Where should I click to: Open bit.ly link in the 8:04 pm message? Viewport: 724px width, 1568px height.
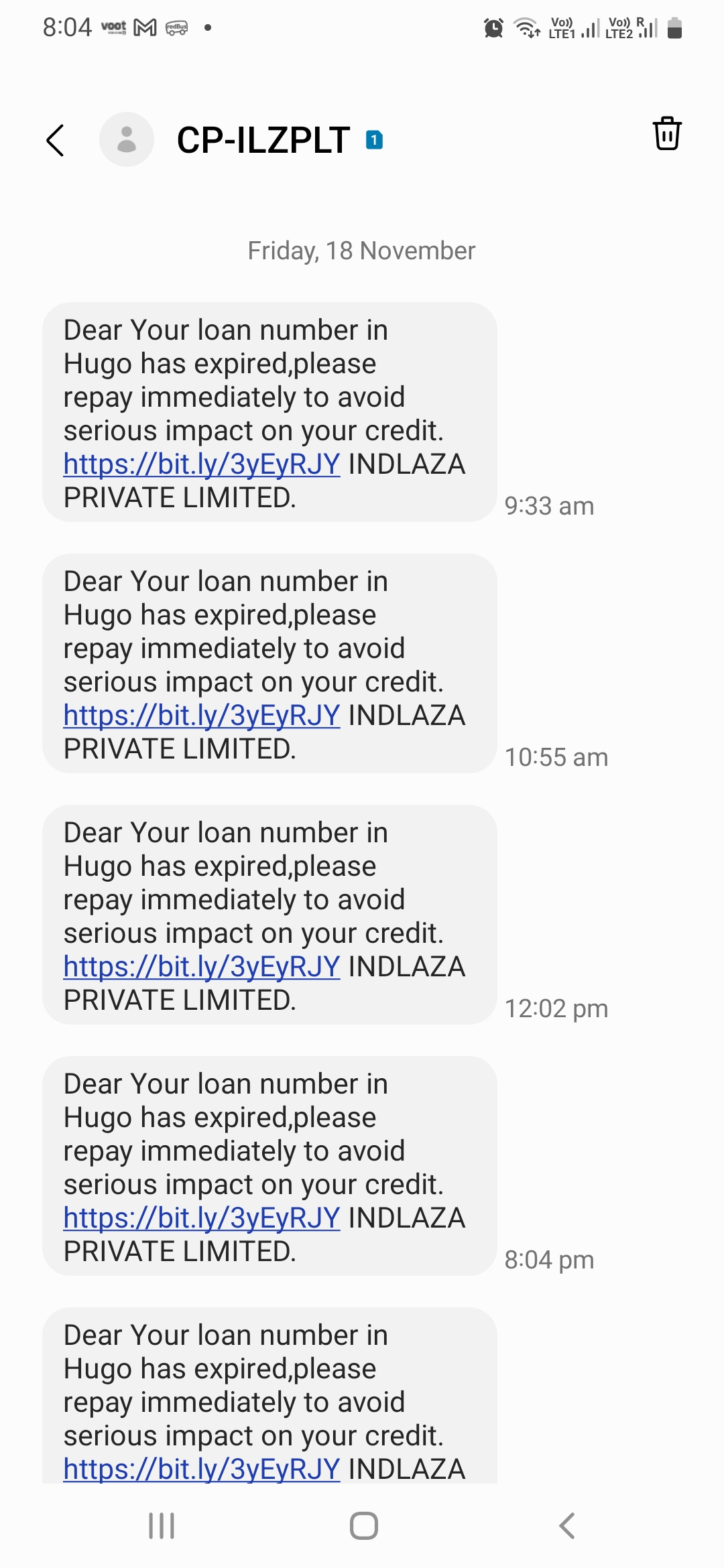[202, 1218]
